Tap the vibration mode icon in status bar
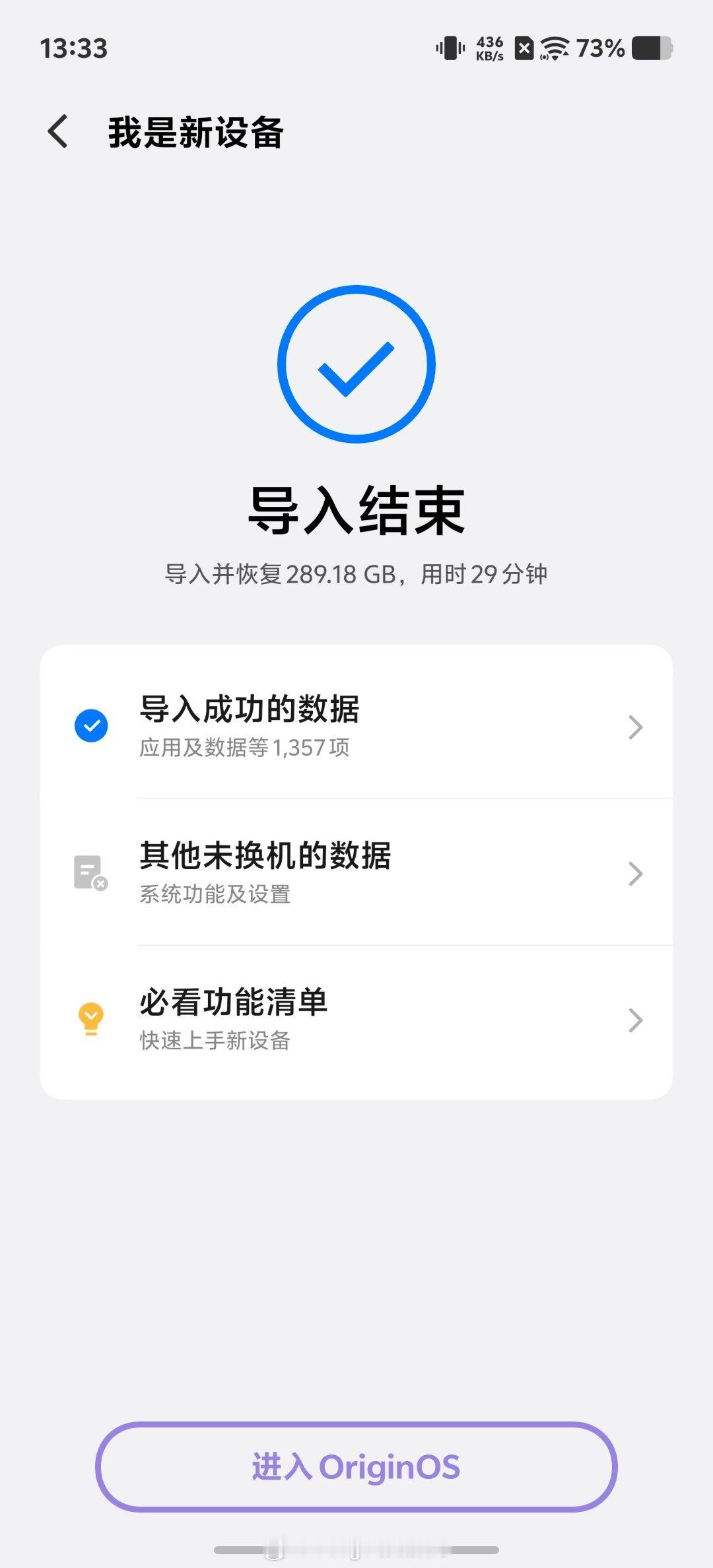This screenshot has width=713, height=1568. pyautogui.click(x=449, y=48)
